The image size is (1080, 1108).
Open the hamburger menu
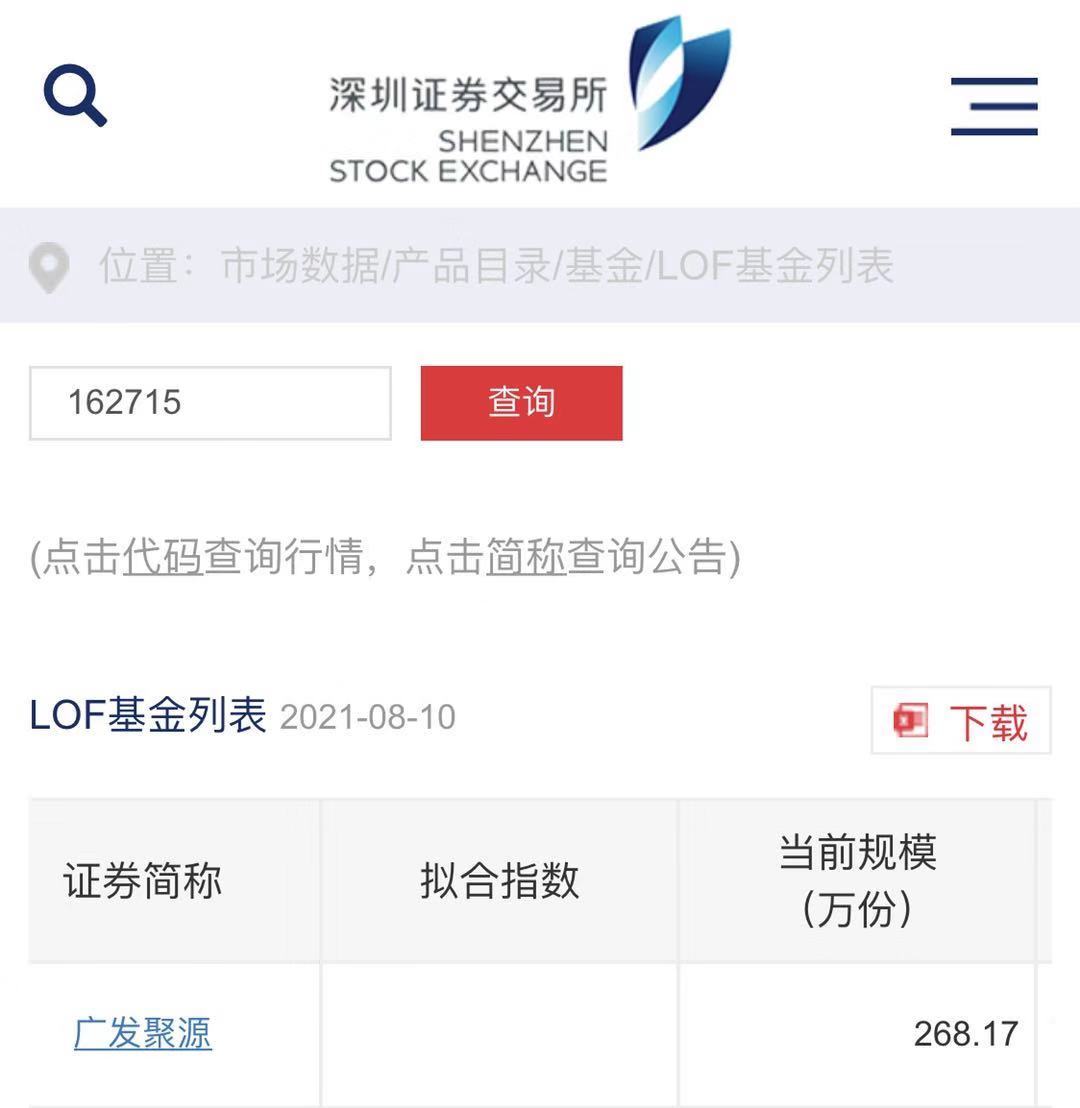point(993,105)
